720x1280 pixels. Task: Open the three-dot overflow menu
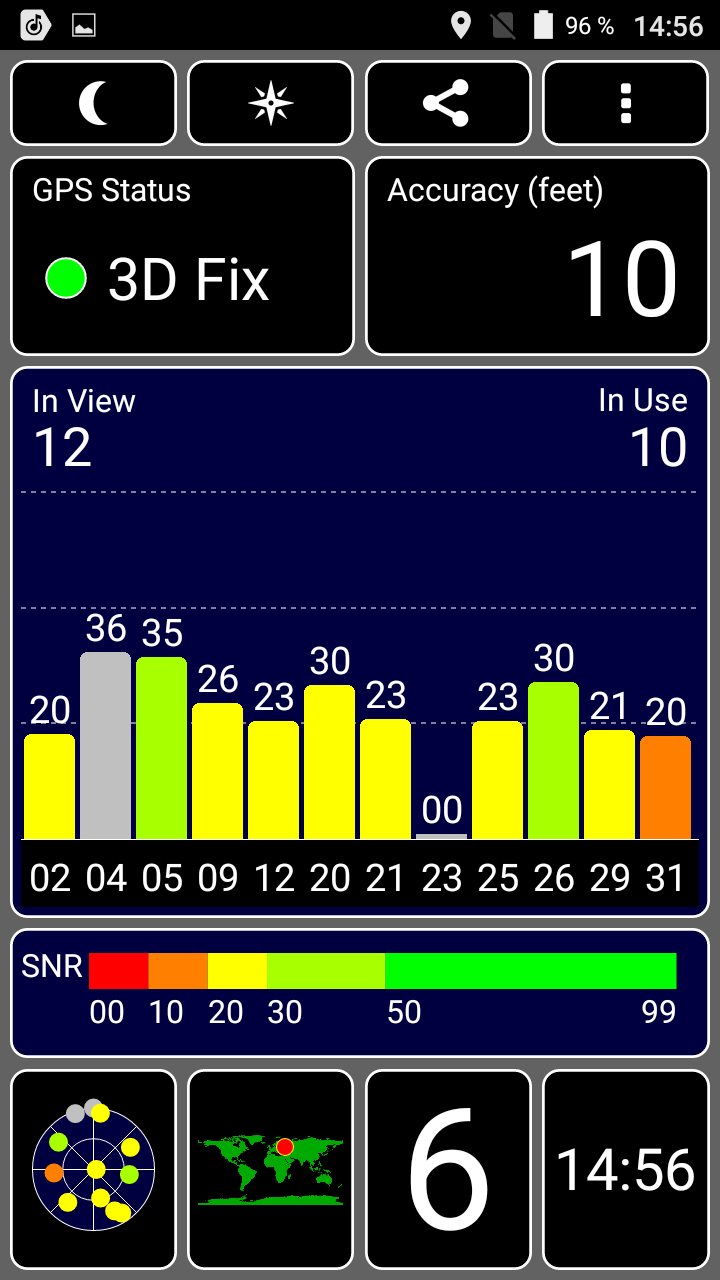625,103
